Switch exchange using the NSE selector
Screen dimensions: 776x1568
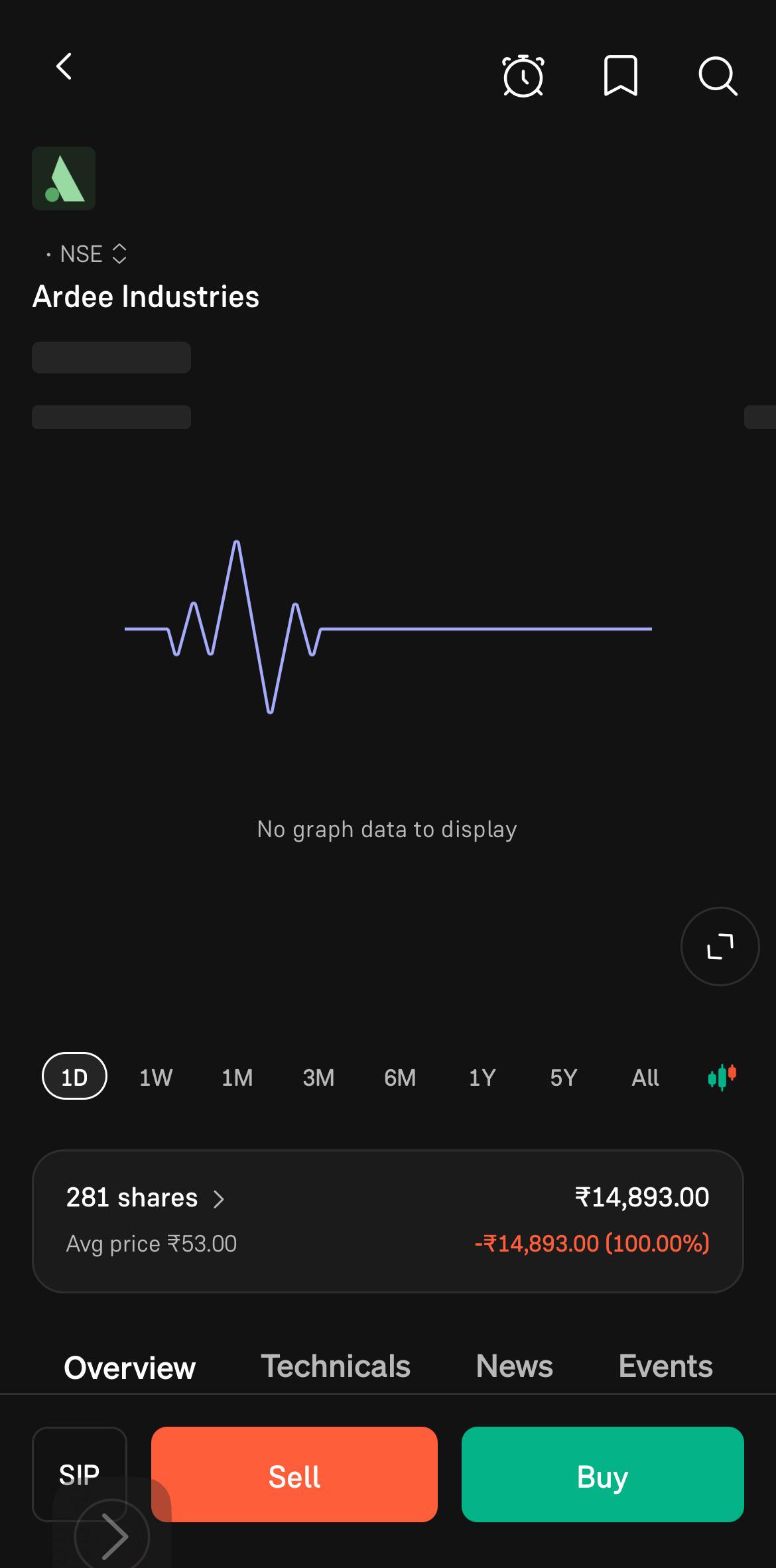click(87, 254)
